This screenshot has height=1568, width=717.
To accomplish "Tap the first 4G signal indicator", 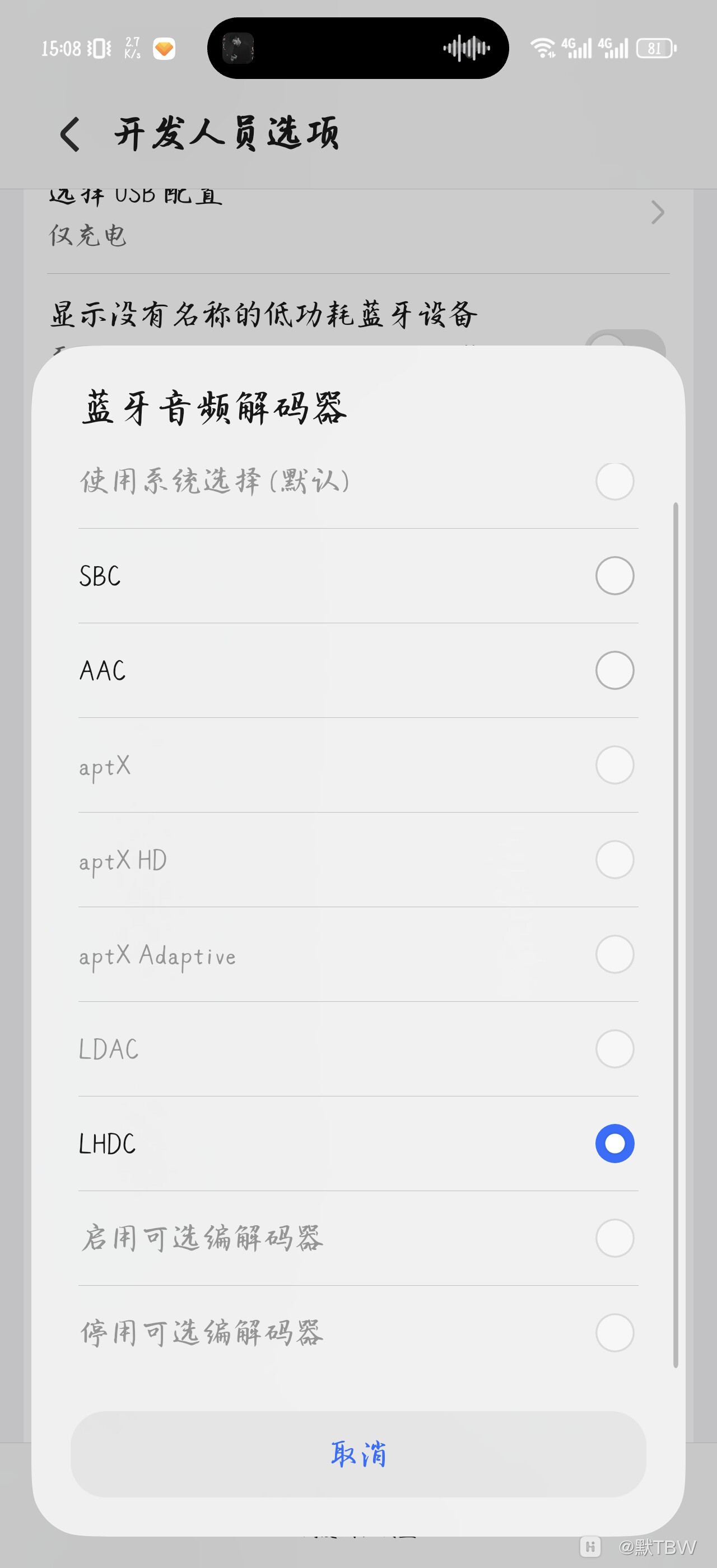I will (x=578, y=48).
